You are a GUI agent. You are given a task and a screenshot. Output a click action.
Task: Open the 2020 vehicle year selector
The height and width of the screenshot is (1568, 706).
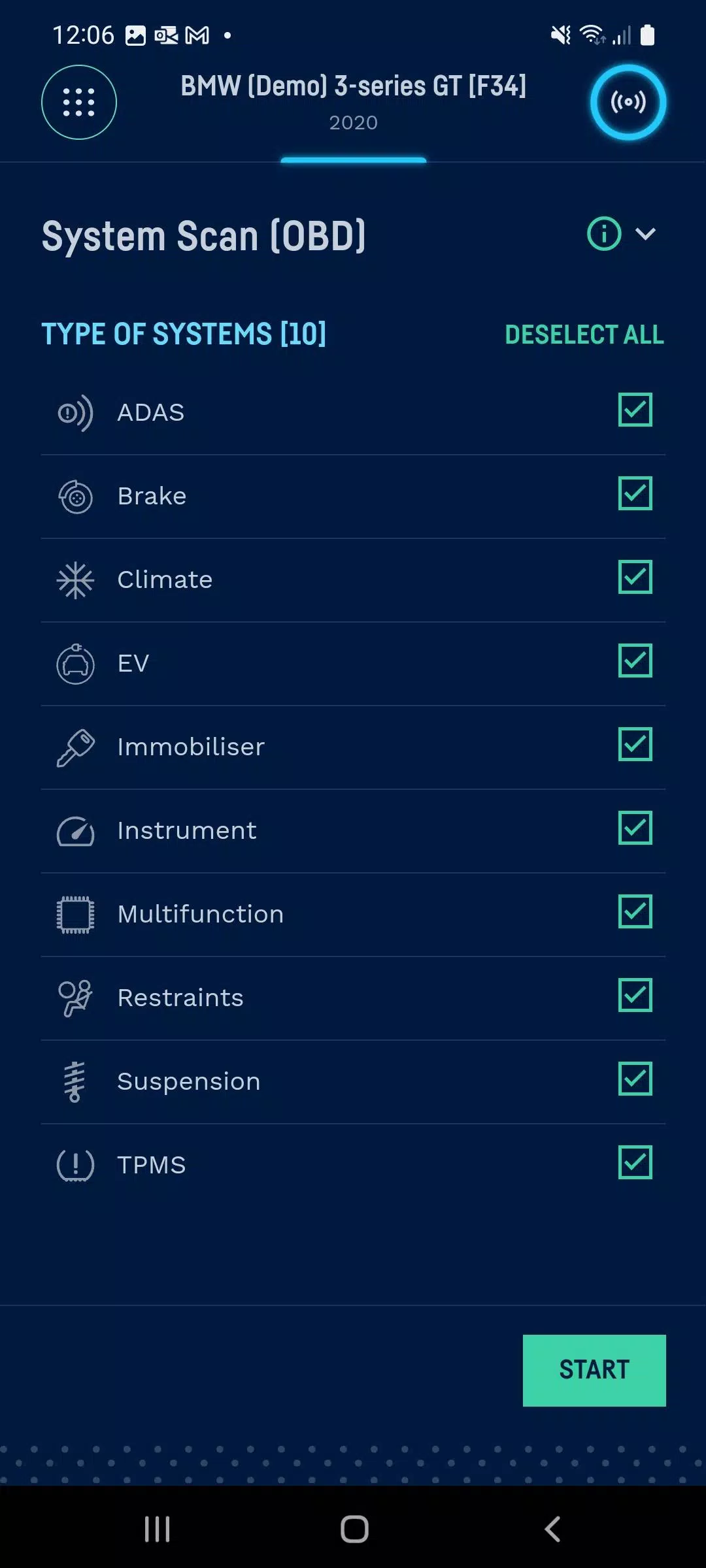pos(353,122)
